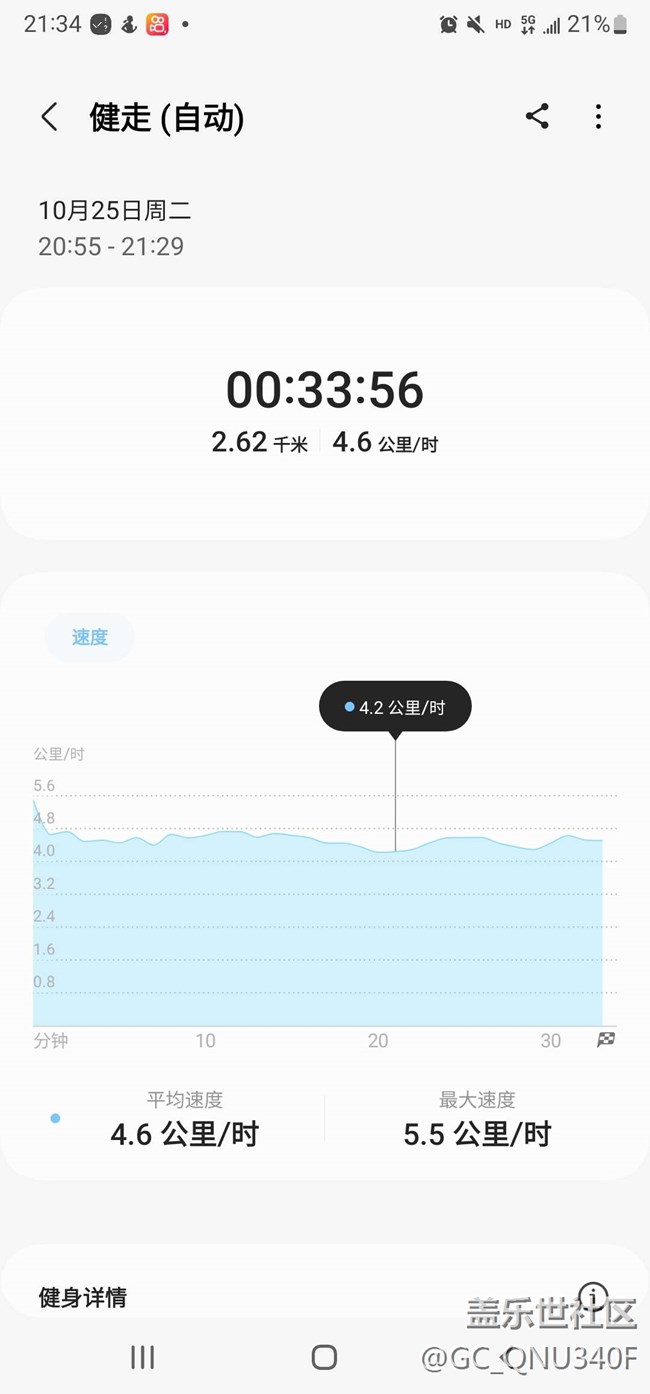Open the three-dot overflow menu
The height and width of the screenshot is (1394, 650).
tap(598, 117)
